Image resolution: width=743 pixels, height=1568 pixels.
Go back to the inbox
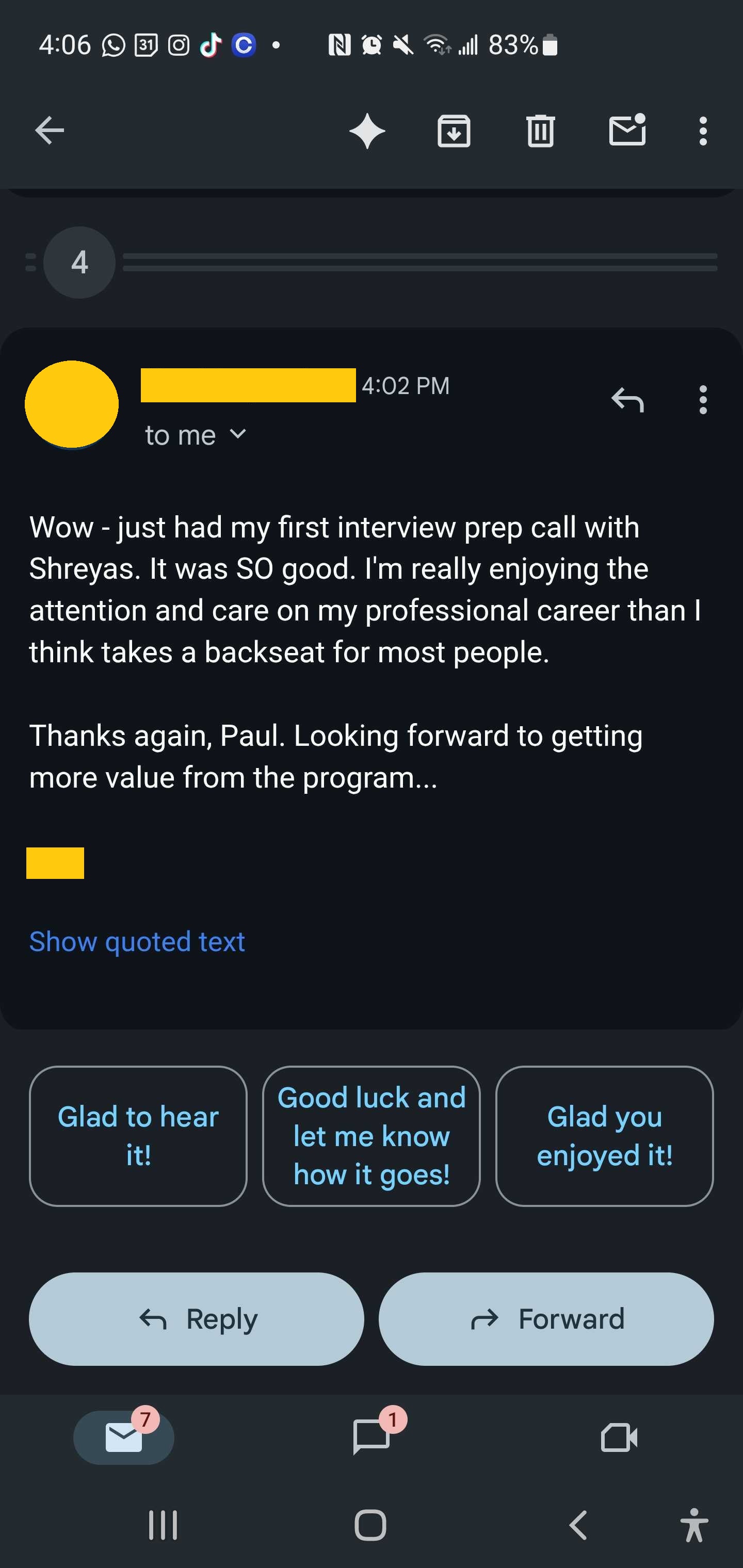pyautogui.click(x=50, y=130)
